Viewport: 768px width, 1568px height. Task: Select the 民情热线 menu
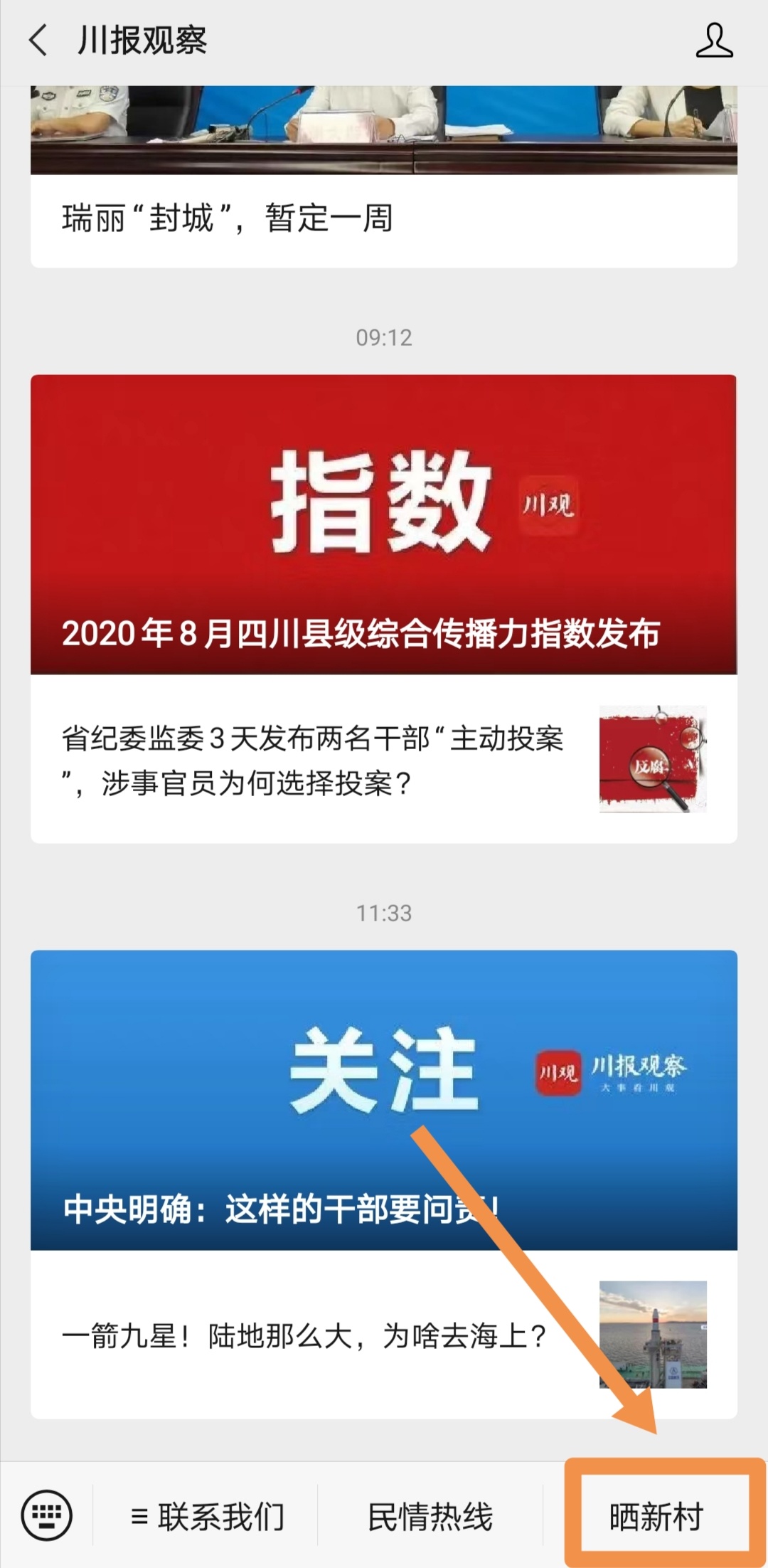tap(430, 1517)
